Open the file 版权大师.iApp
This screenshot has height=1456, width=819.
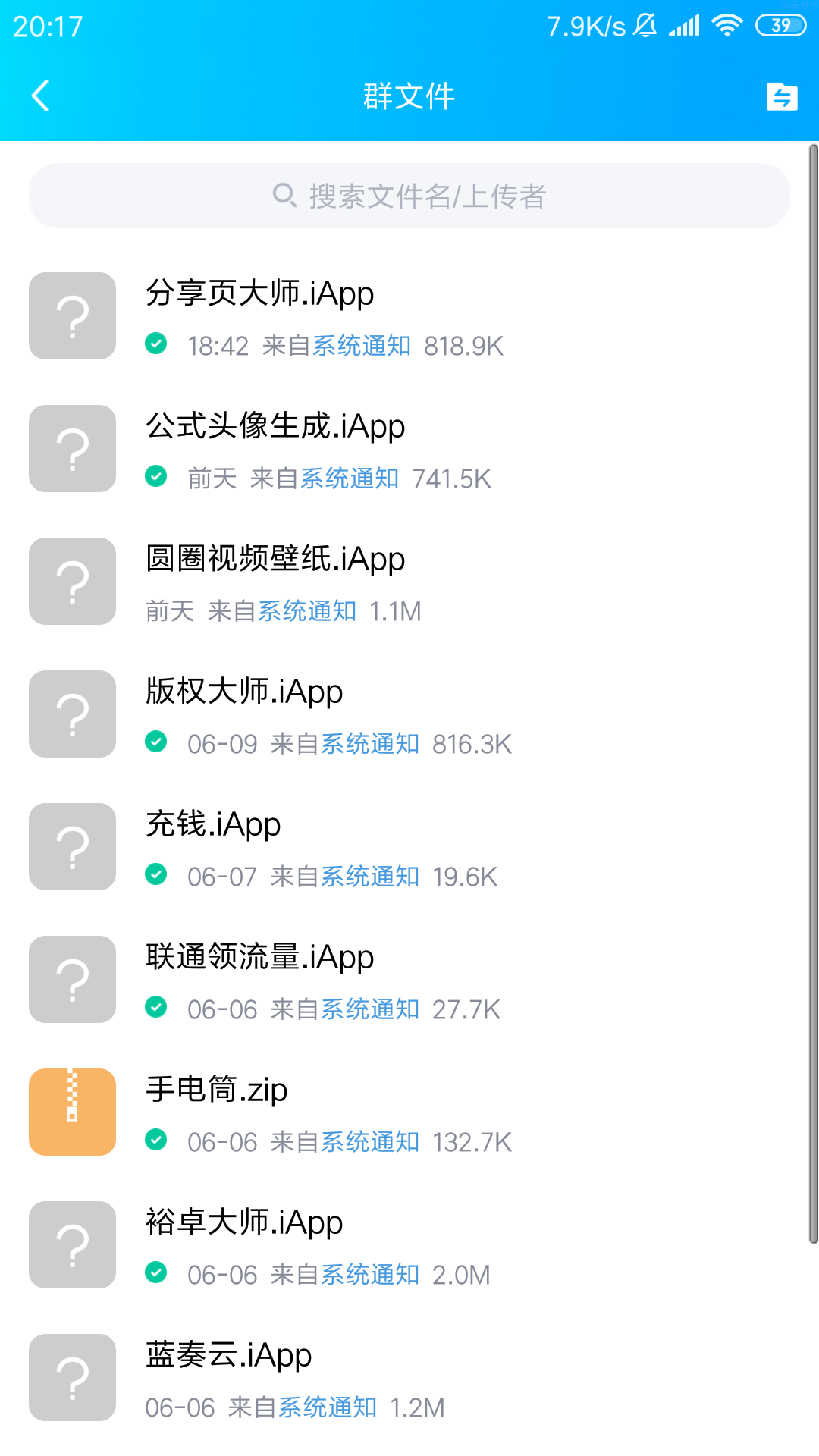click(x=409, y=714)
